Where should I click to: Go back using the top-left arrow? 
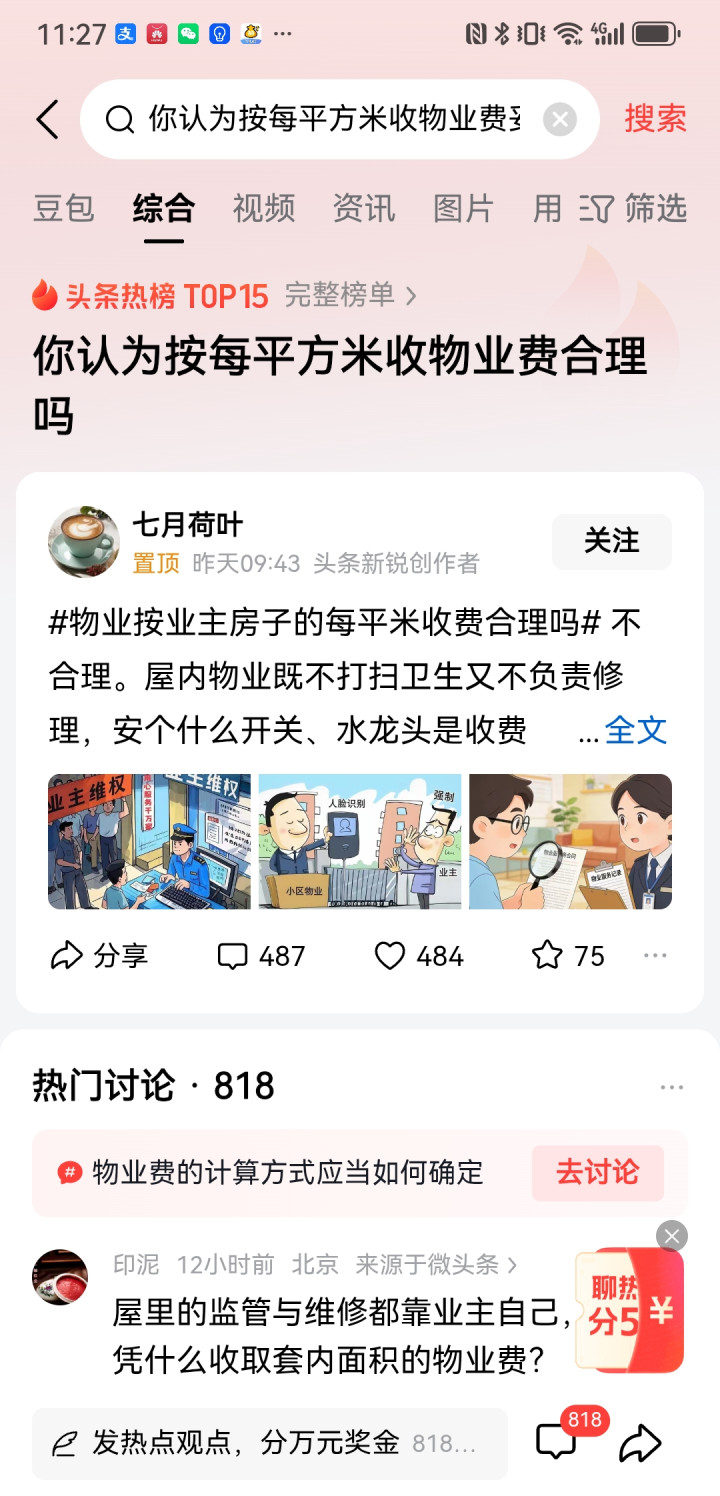click(x=47, y=120)
